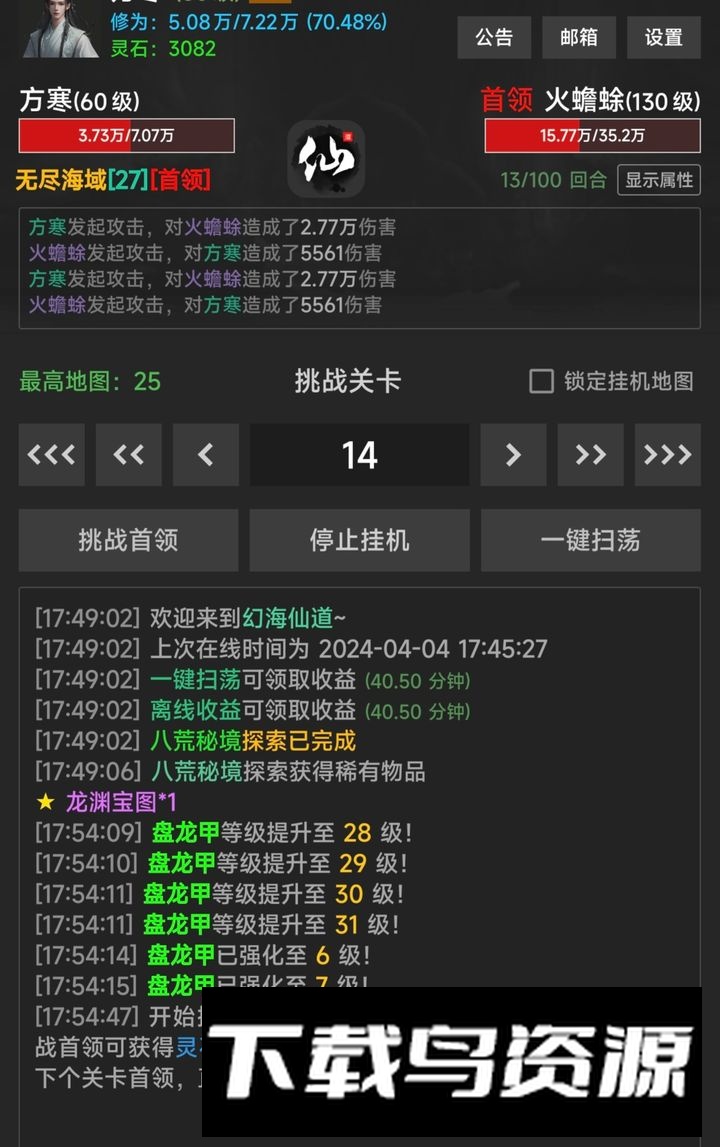Open the player avatar portrait
Image resolution: width=720 pixels, height=1147 pixels.
pos(60,28)
